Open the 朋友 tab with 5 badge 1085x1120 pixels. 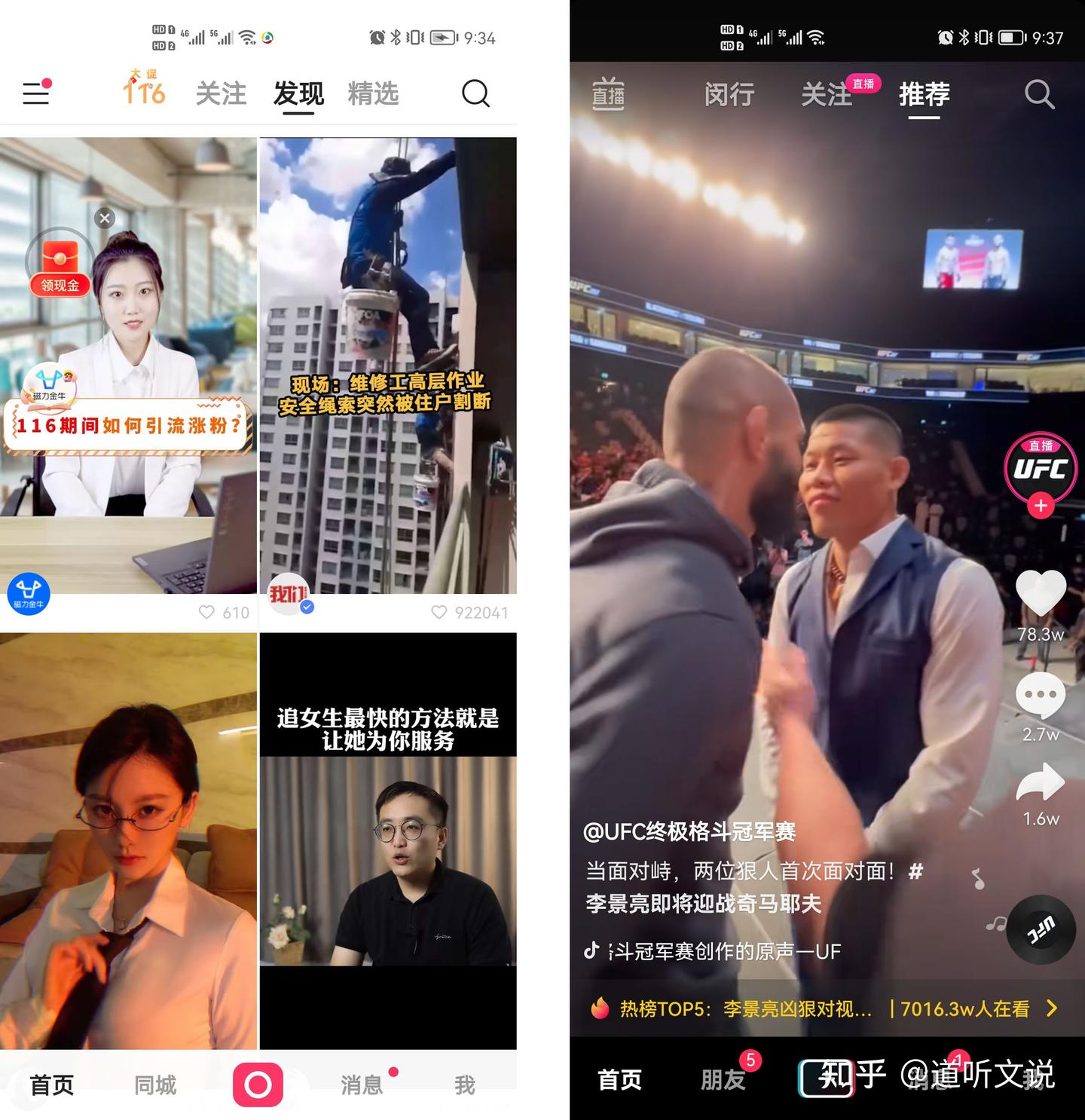click(x=723, y=1079)
